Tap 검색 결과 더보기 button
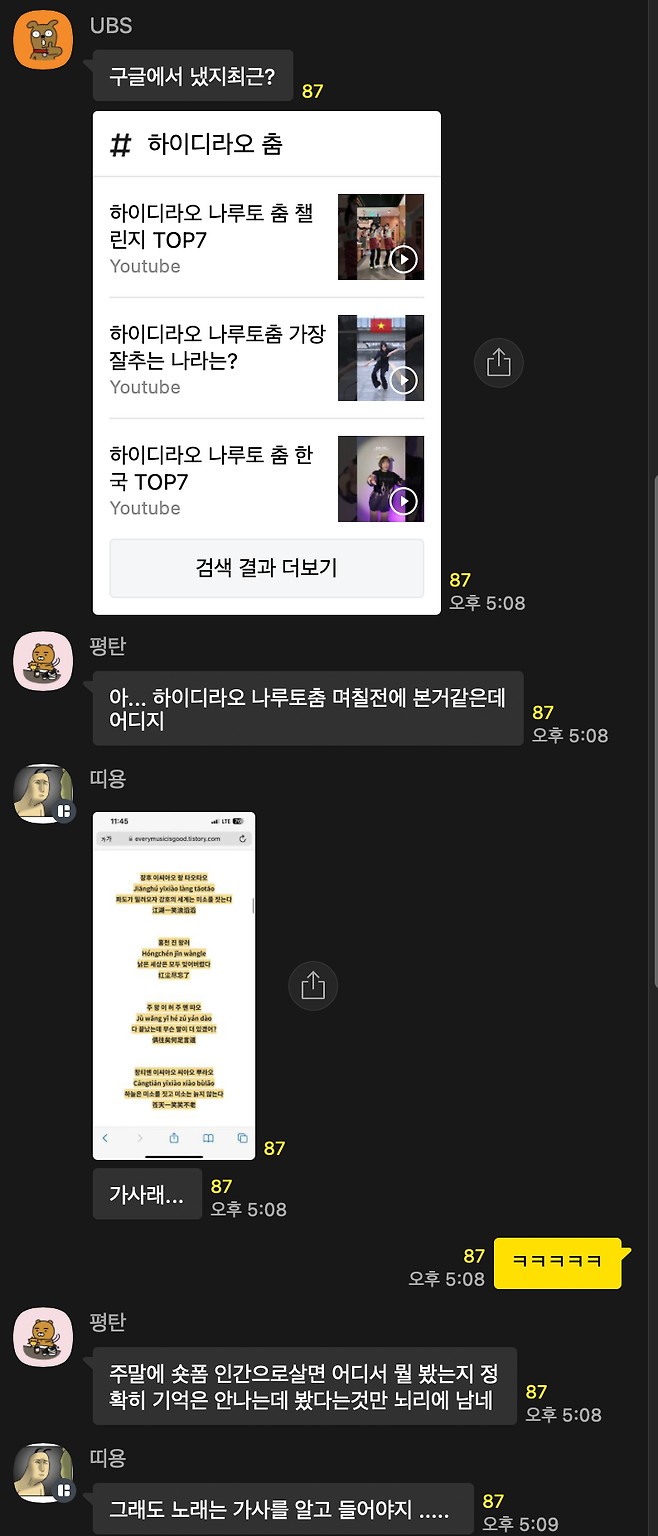 point(266,568)
